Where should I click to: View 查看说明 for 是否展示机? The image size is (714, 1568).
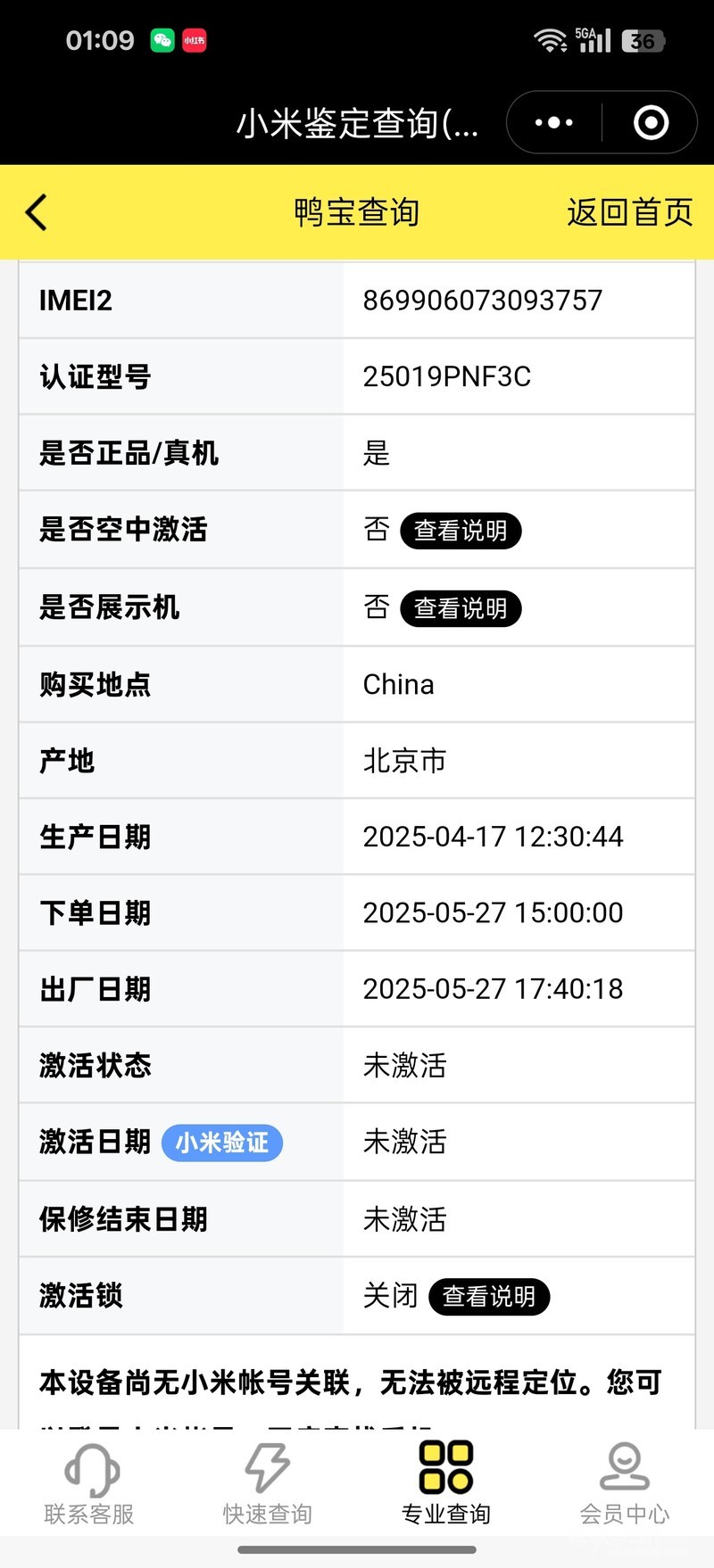point(461,608)
